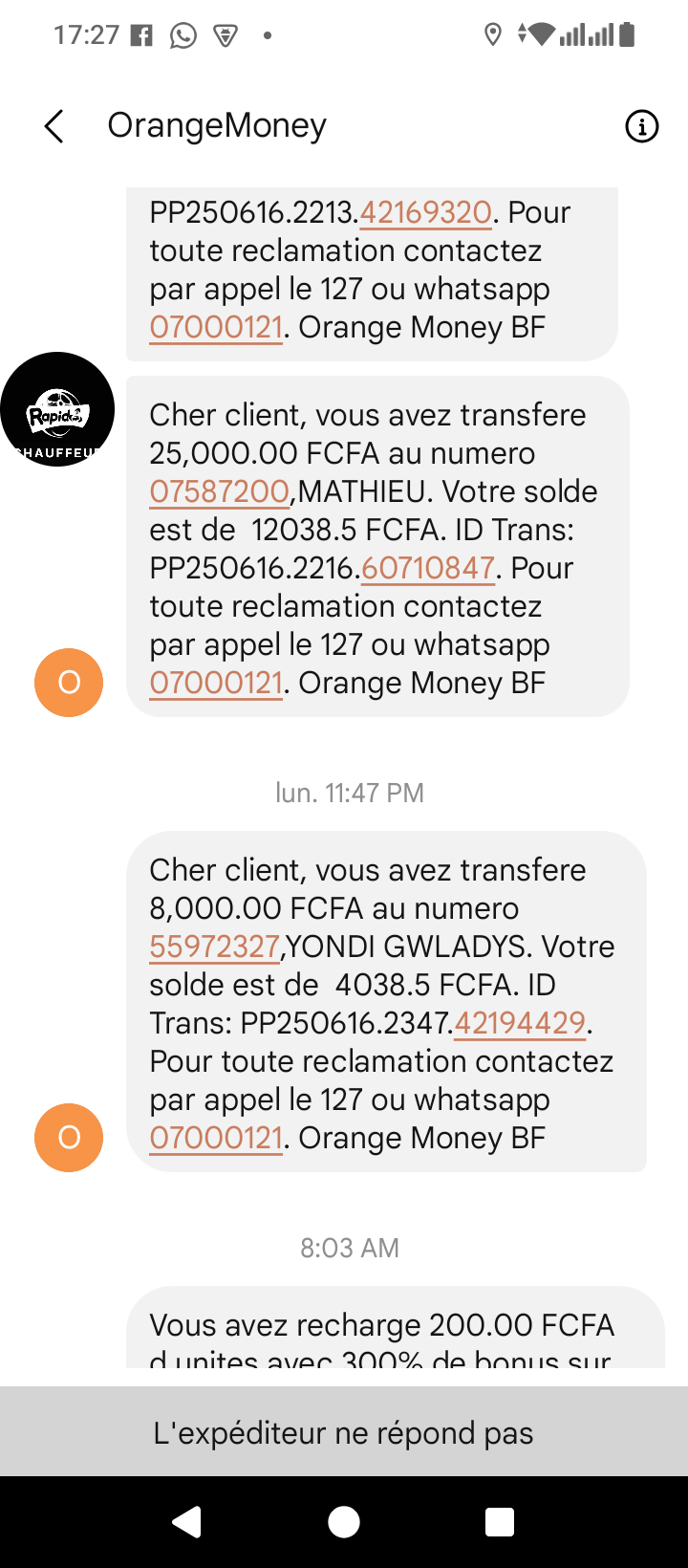688x1568 pixels.
Task: Tap the L'expéditeur ne répond pas banner
Action: tap(344, 1431)
